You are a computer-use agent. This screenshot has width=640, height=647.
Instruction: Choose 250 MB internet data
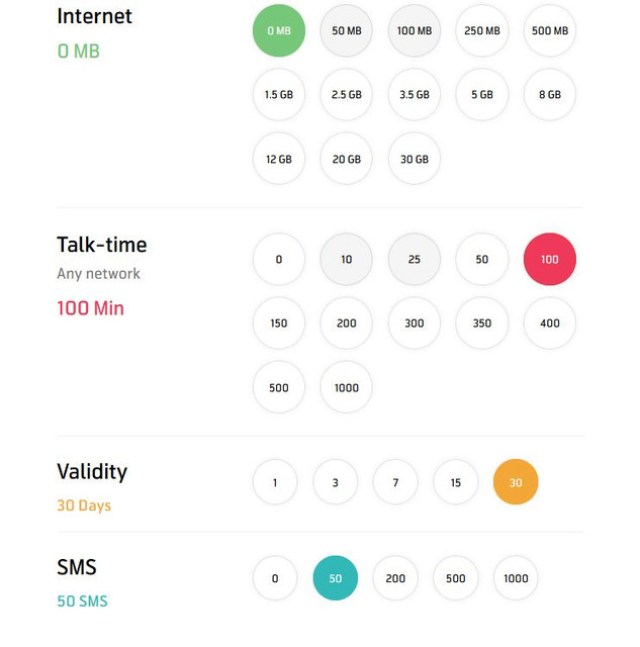click(482, 31)
